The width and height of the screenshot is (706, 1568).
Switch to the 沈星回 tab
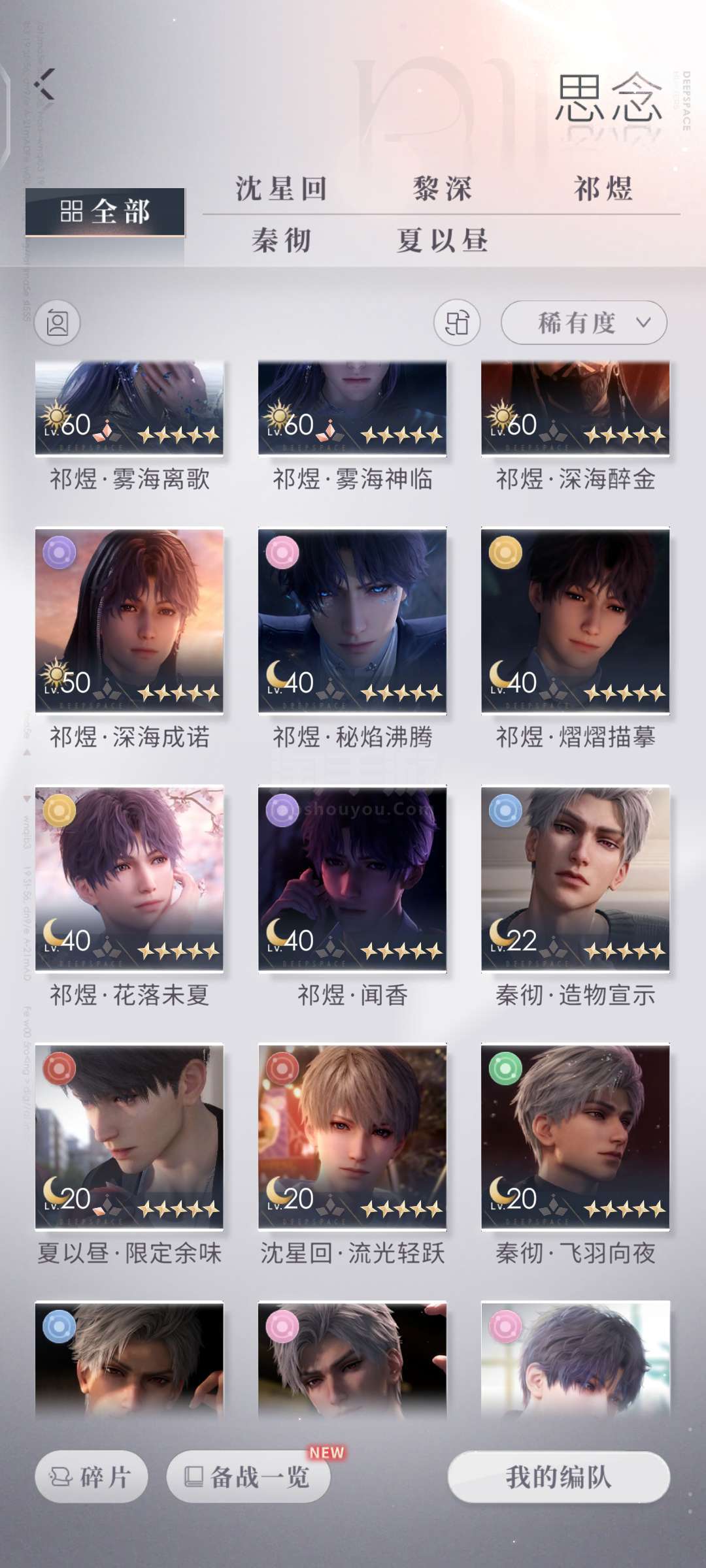[281, 189]
